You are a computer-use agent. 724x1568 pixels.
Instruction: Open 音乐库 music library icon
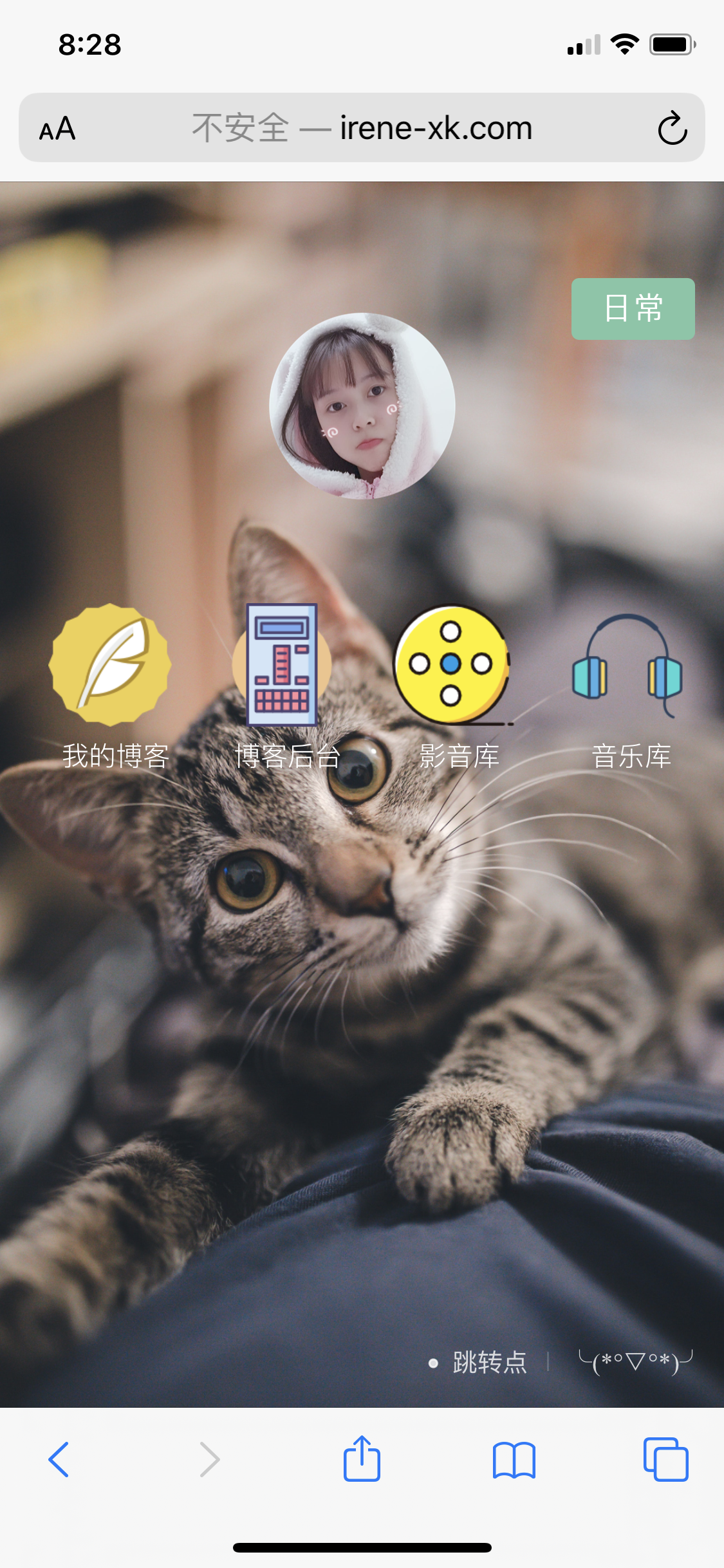click(627, 665)
